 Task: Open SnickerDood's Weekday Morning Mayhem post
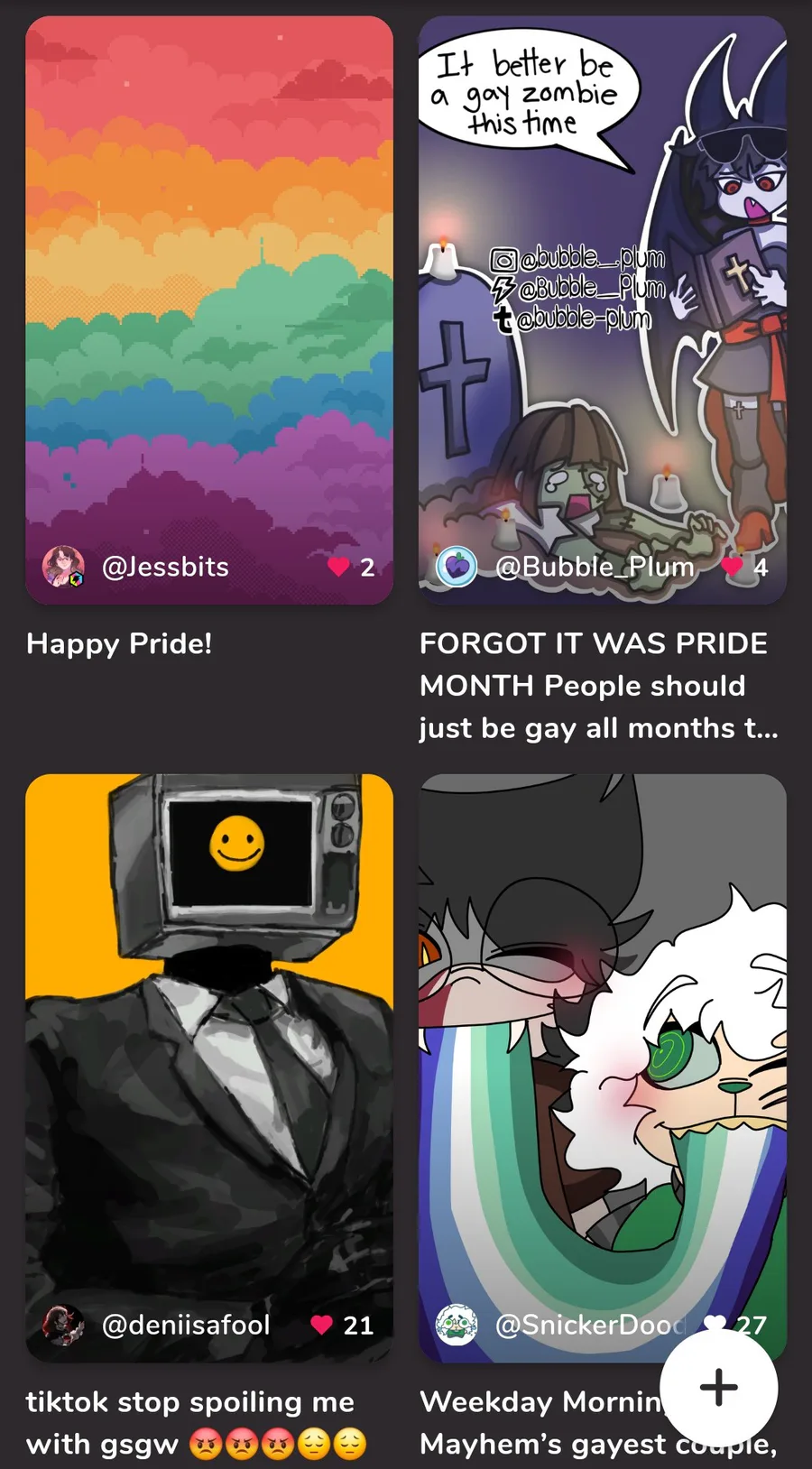603,1067
